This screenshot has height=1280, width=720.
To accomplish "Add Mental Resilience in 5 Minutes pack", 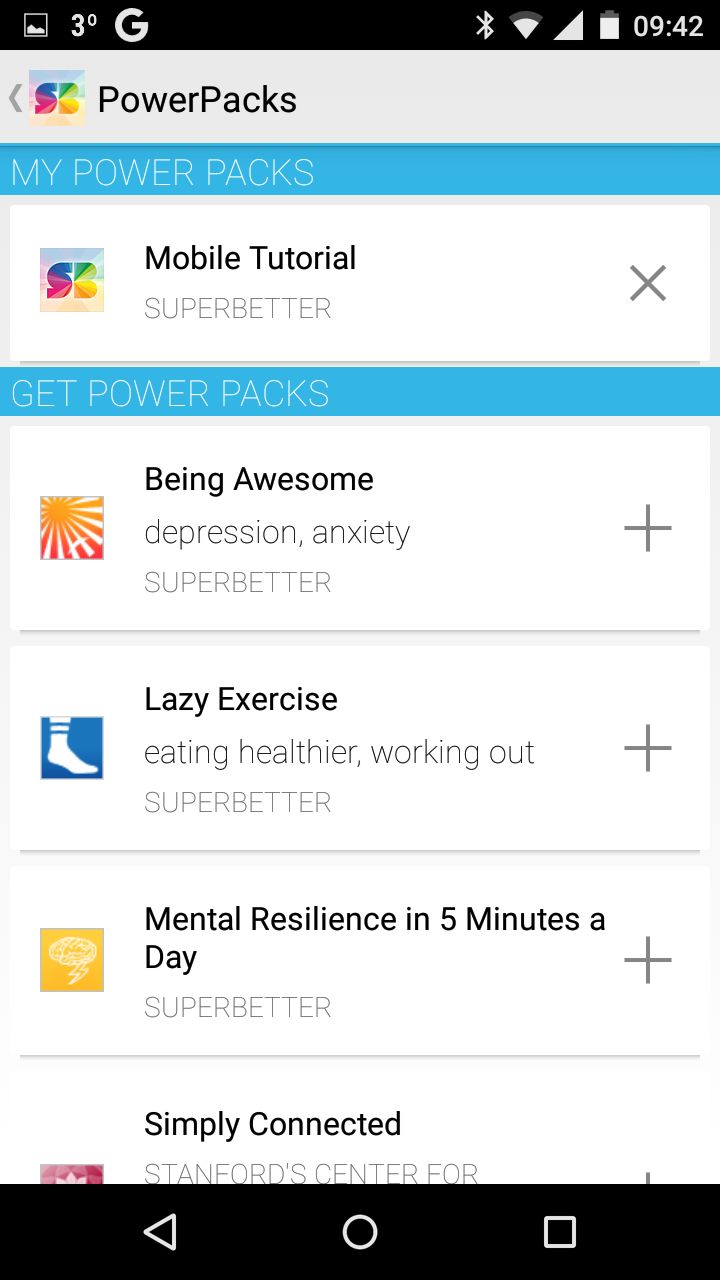I will pos(648,959).
